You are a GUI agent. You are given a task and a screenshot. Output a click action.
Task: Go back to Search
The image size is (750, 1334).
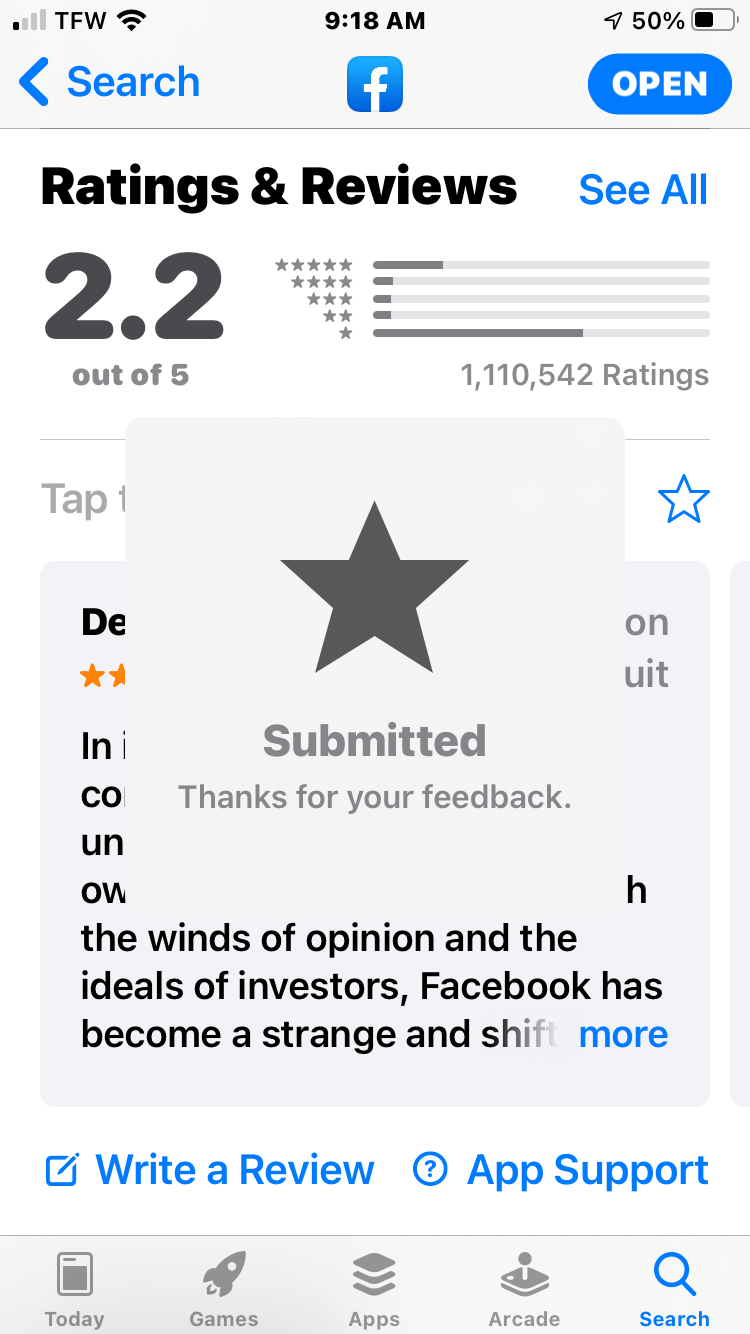tap(110, 83)
